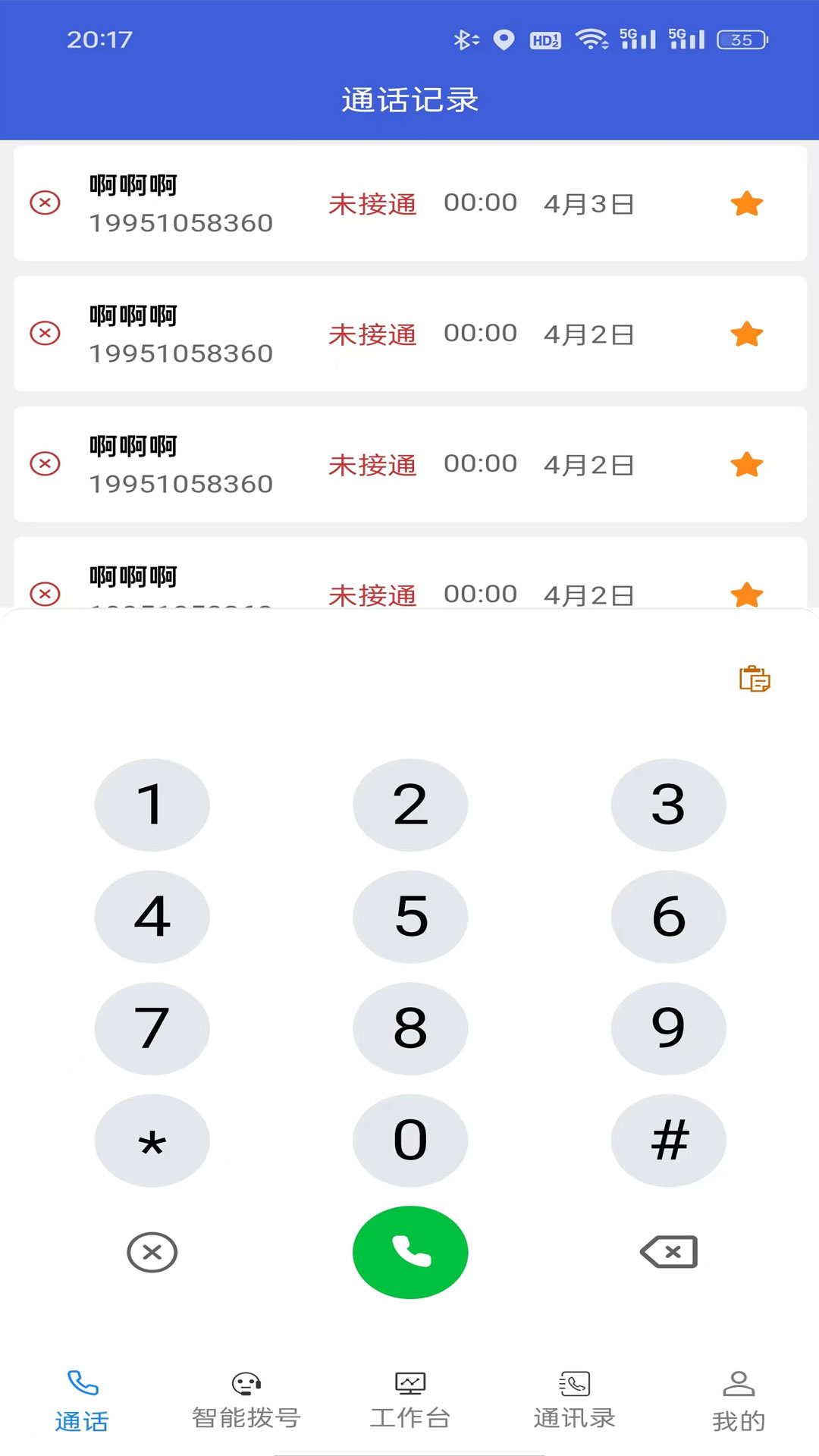The width and height of the screenshot is (819, 1456).
Task: Remove the second 啊啊啊 record with its red X
Action: click(45, 334)
